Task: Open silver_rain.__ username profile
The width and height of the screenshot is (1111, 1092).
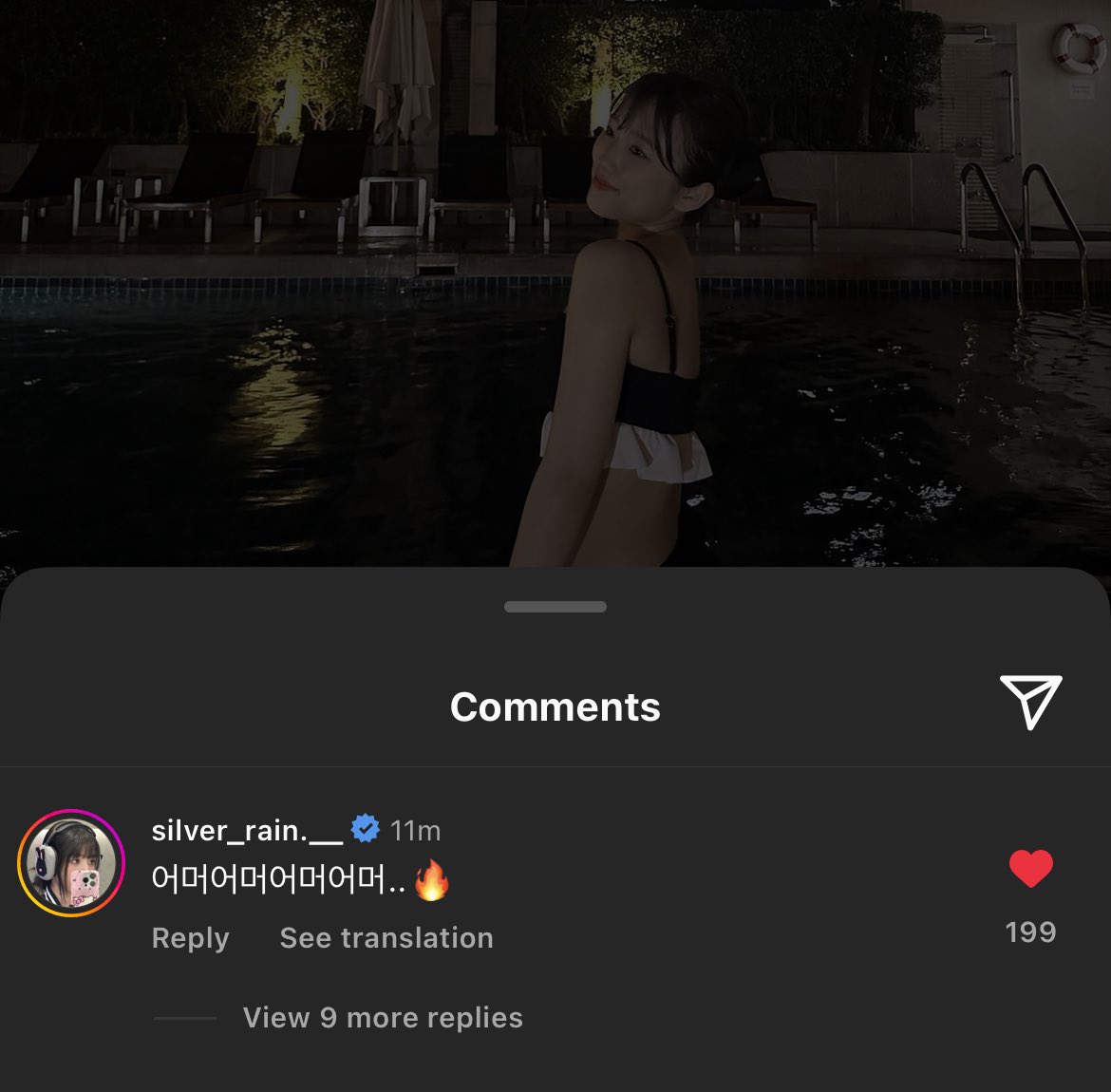Action: [x=246, y=831]
